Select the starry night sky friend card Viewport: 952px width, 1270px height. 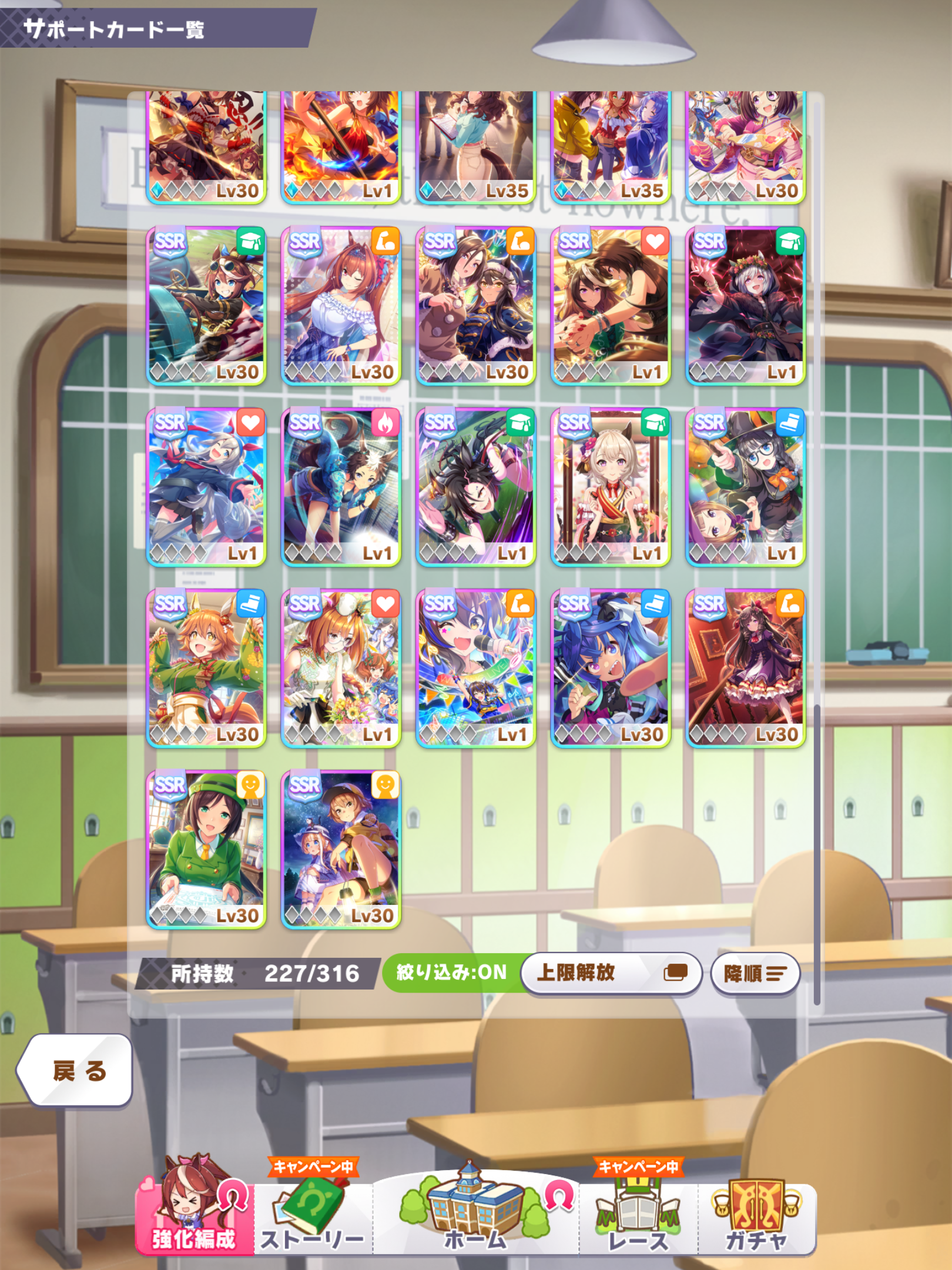pyautogui.click(x=341, y=850)
